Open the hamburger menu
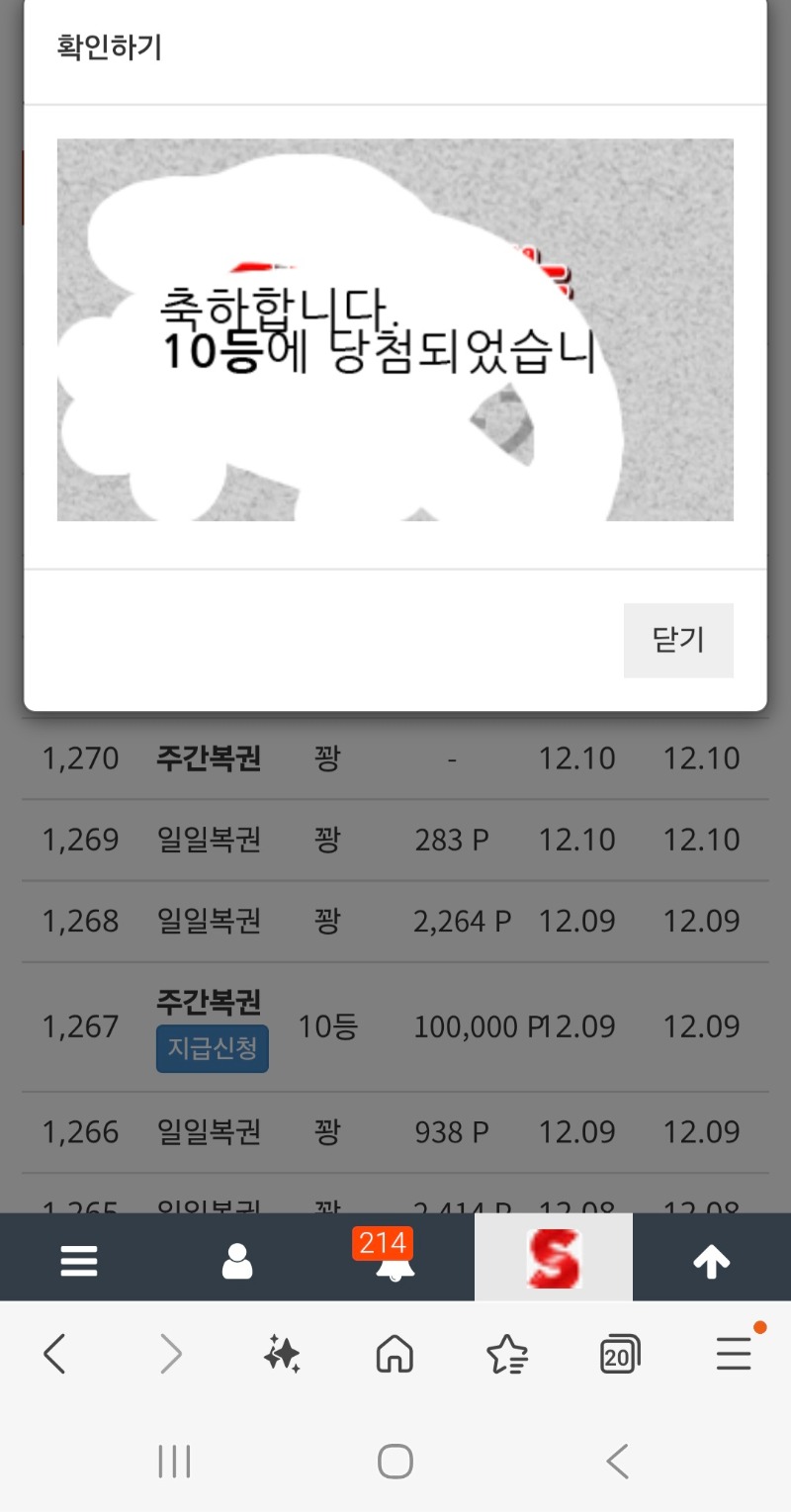This screenshot has height=1512, width=791. [x=79, y=1261]
